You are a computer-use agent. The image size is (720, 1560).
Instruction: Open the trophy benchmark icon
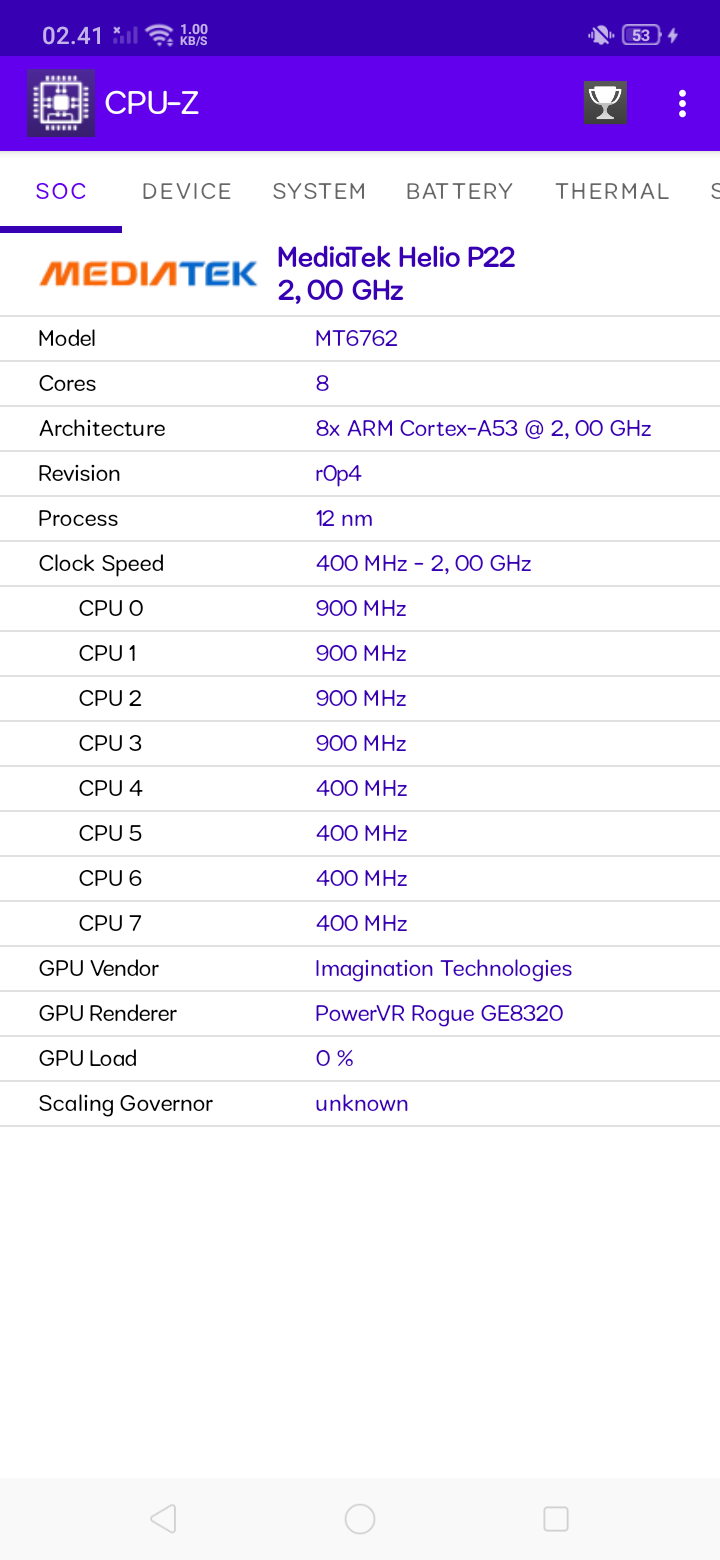605,103
